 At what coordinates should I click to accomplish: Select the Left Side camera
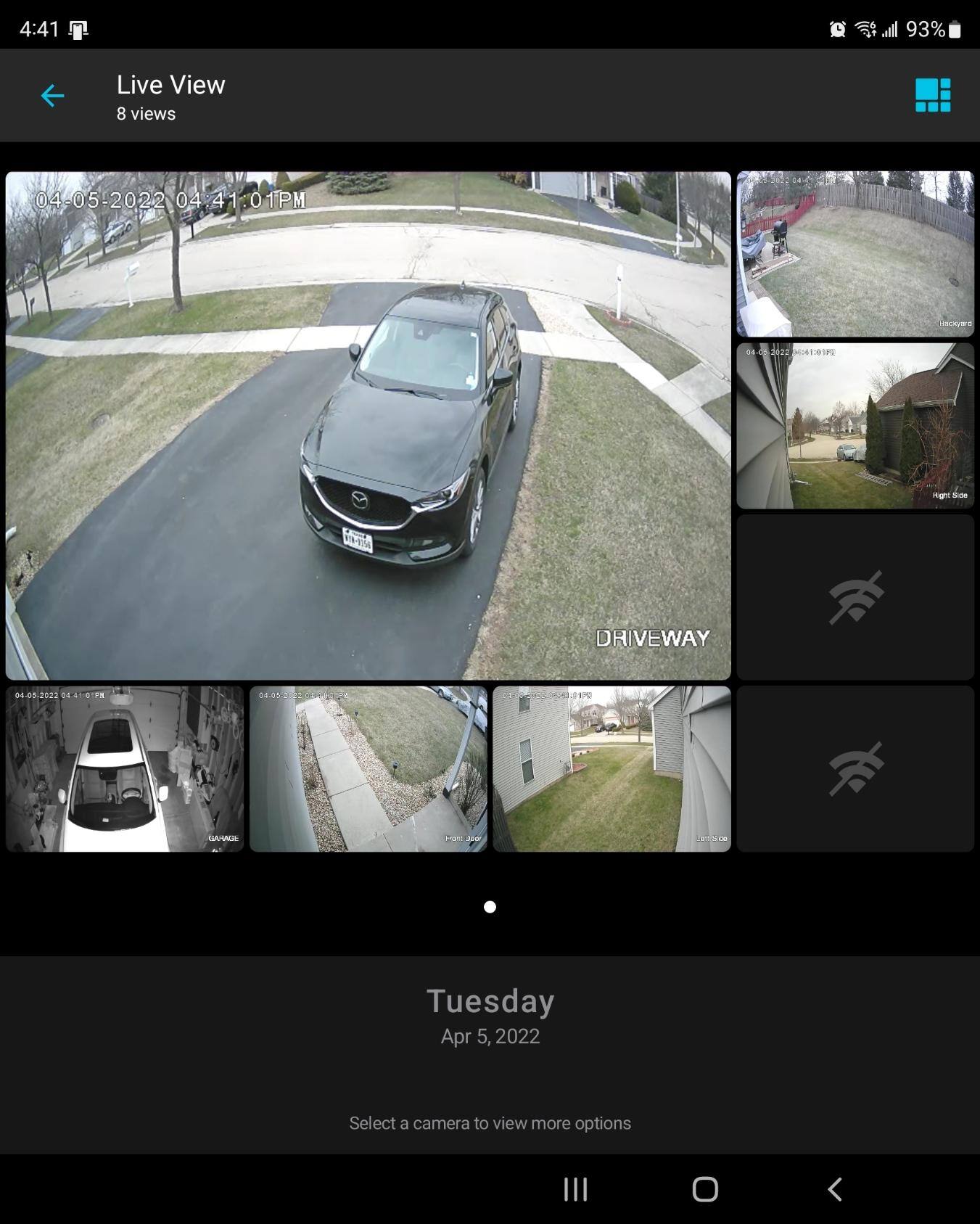tap(612, 768)
